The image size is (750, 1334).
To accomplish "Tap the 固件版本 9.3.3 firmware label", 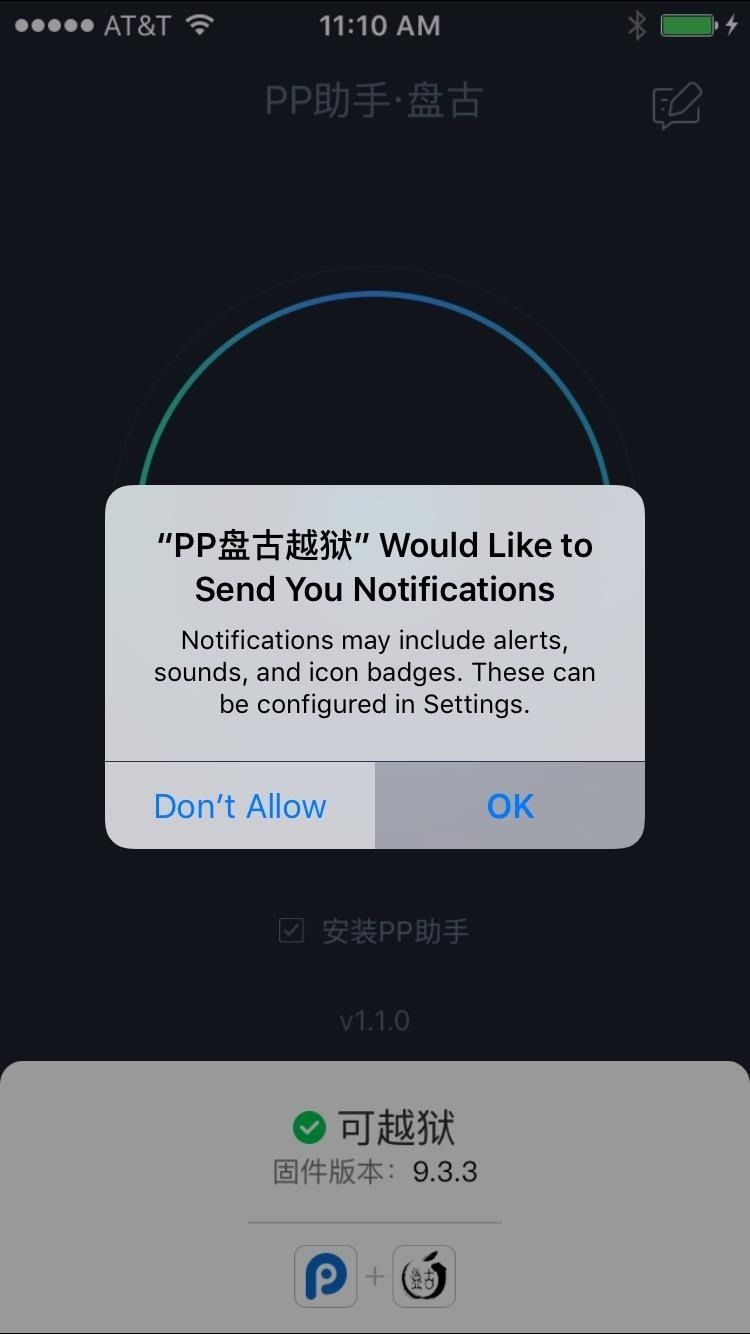I will point(374,1171).
